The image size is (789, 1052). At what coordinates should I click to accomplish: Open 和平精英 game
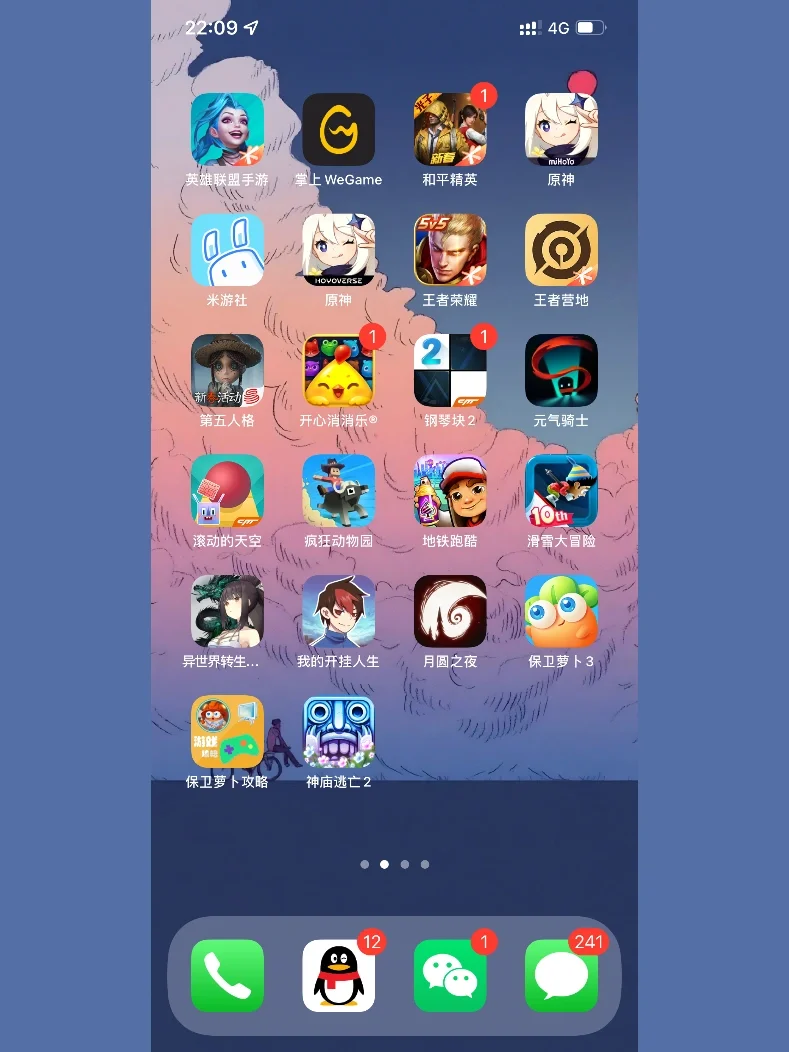(450, 130)
